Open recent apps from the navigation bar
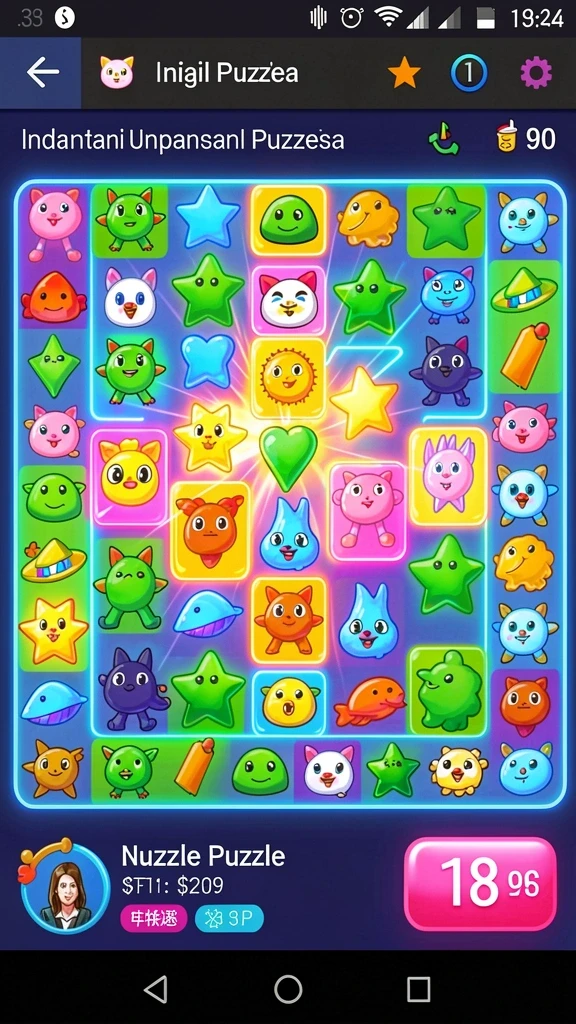Screen dimensions: 576x1024 [x=418, y=989]
